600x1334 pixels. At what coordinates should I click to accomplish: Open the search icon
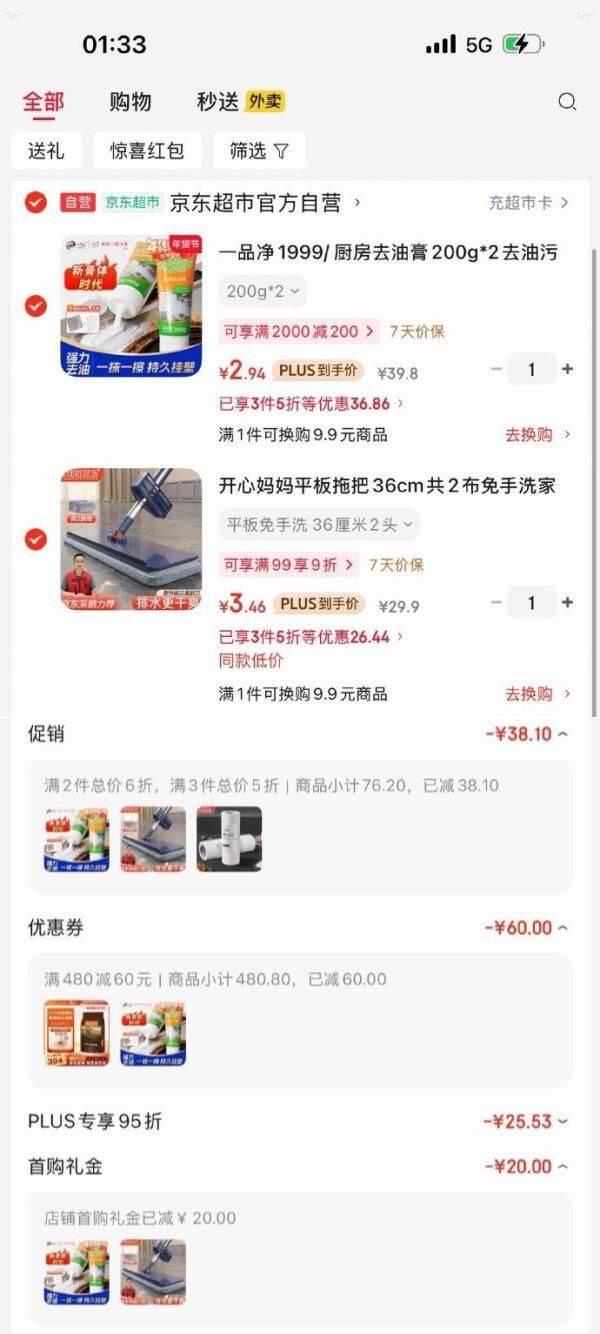pyautogui.click(x=567, y=101)
